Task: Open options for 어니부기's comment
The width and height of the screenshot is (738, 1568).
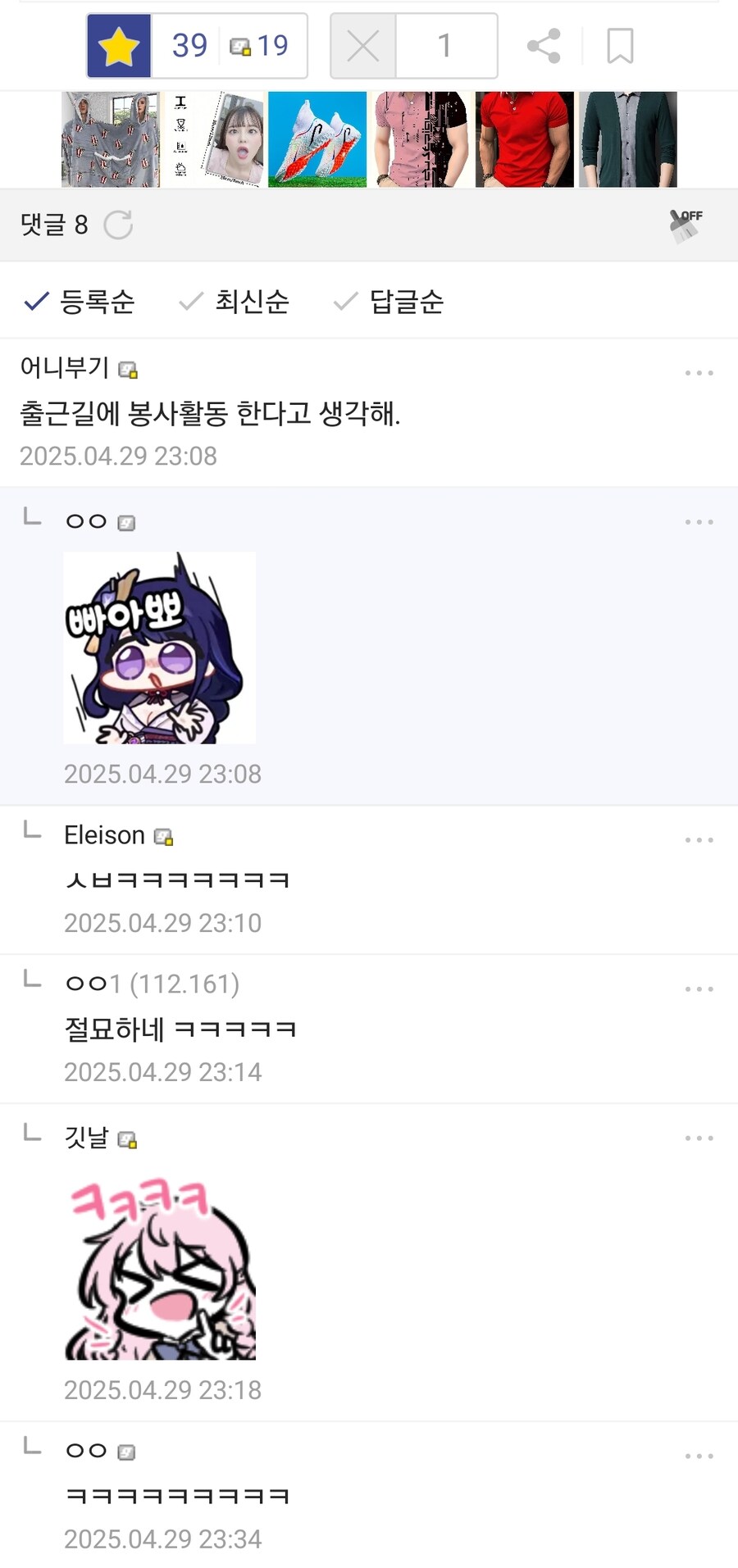Action: coord(699,373)
